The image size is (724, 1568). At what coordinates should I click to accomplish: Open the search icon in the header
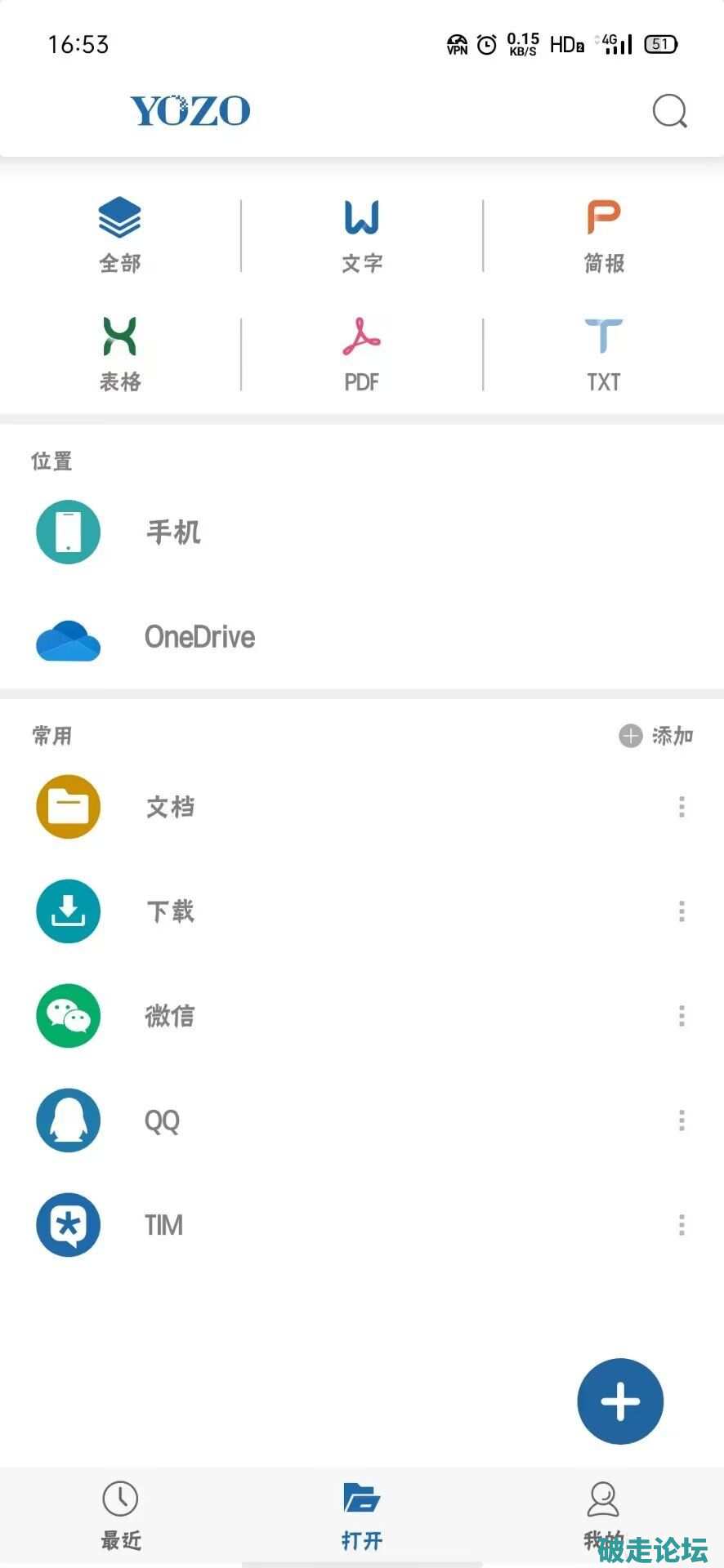[669, 111]
